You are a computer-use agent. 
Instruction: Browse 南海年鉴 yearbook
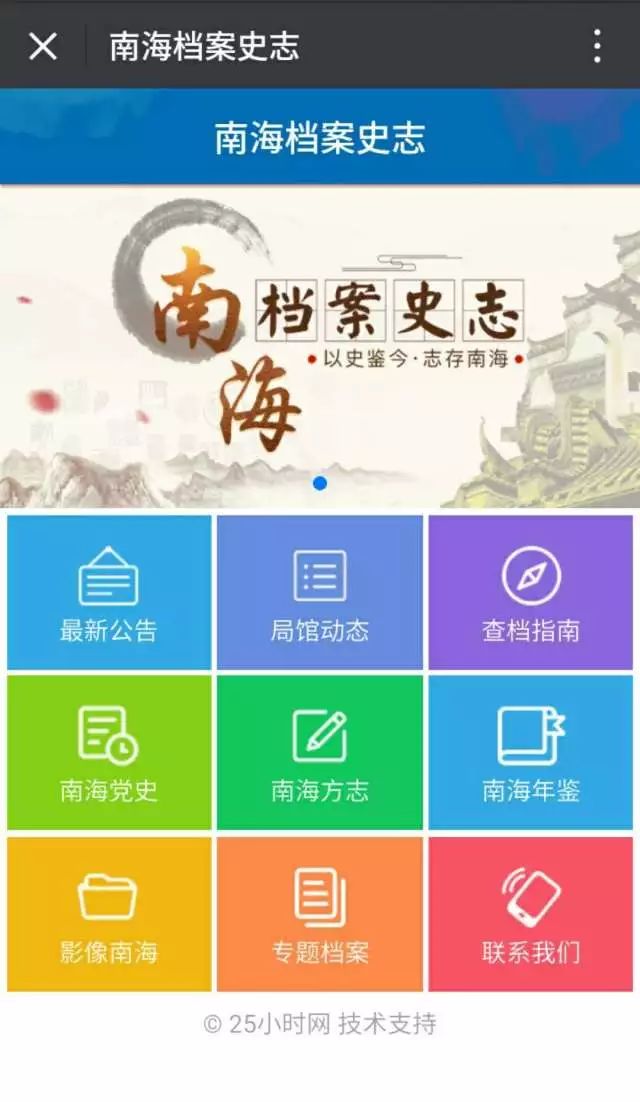click(x=531, y=752)
